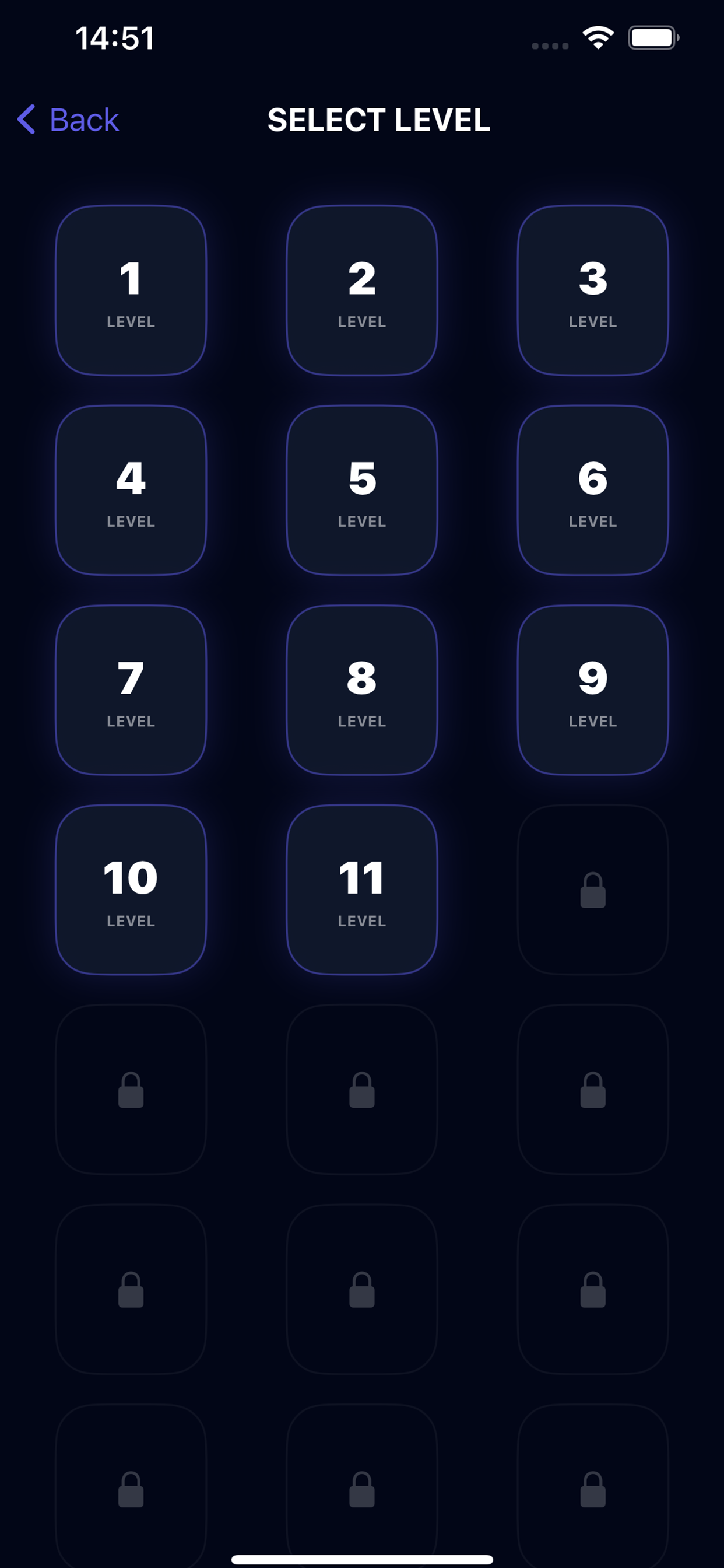Screen dimensions: 724x1568
Task: Select Level 10
Action: click(131, 890)
